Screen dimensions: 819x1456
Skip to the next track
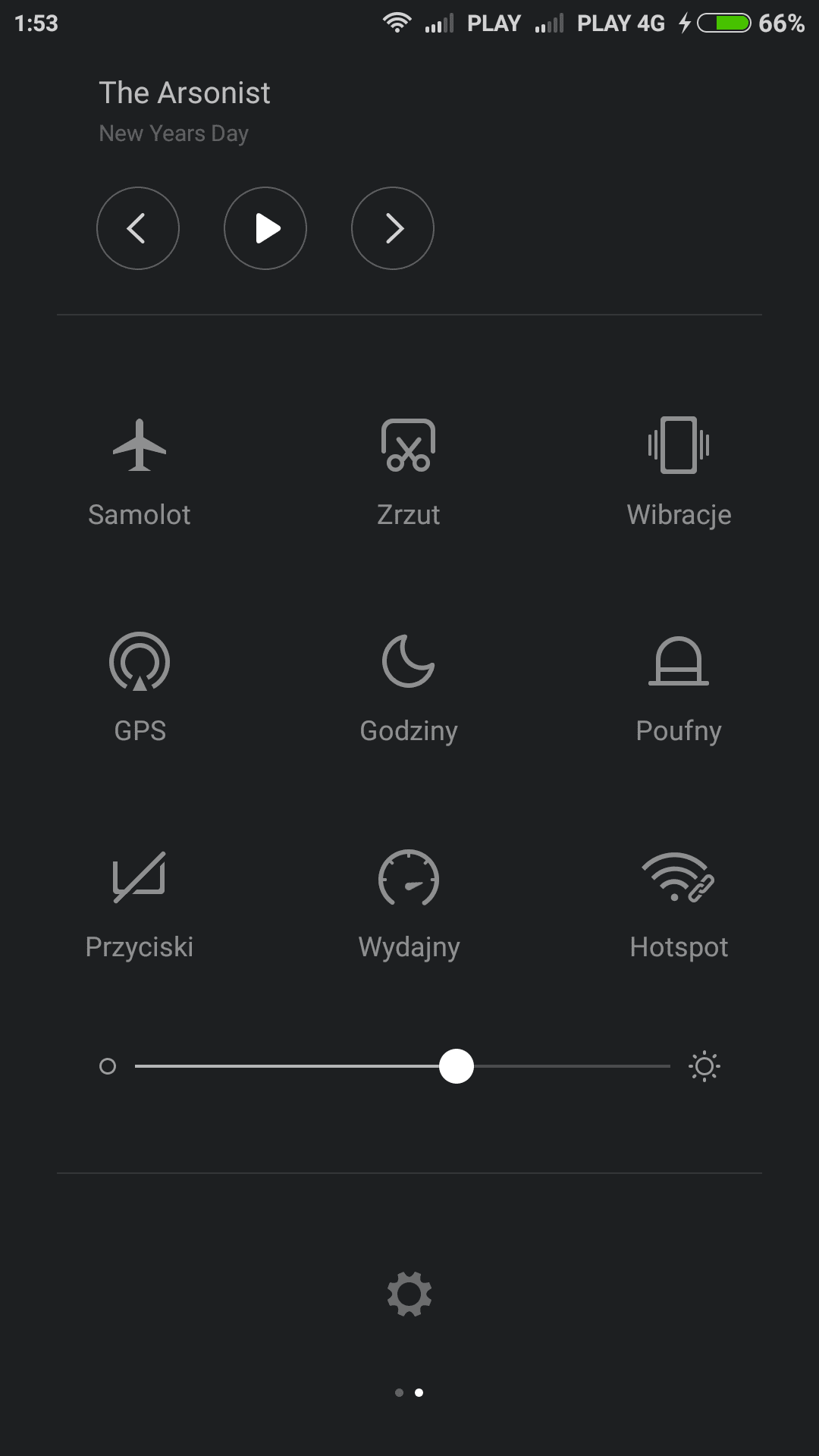pos(393,228)
